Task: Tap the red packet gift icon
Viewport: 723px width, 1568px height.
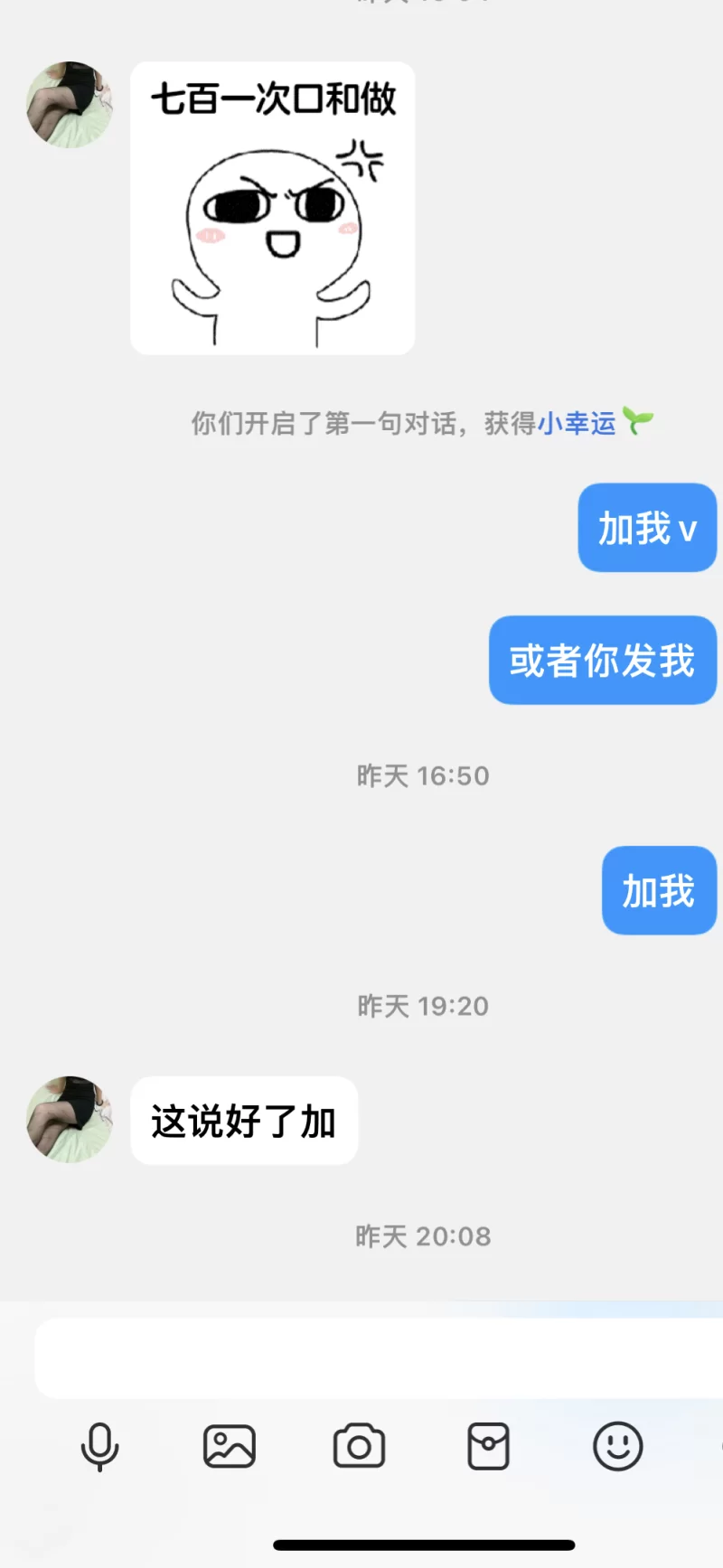Action: (x=488, y=1446)
